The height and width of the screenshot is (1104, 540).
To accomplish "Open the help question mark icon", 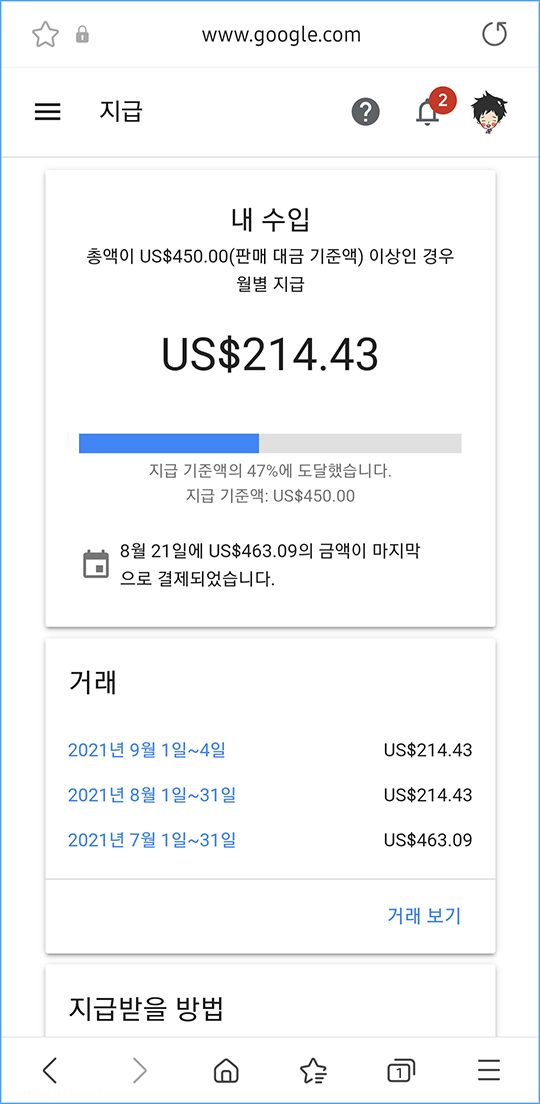I will pos(365,112).
